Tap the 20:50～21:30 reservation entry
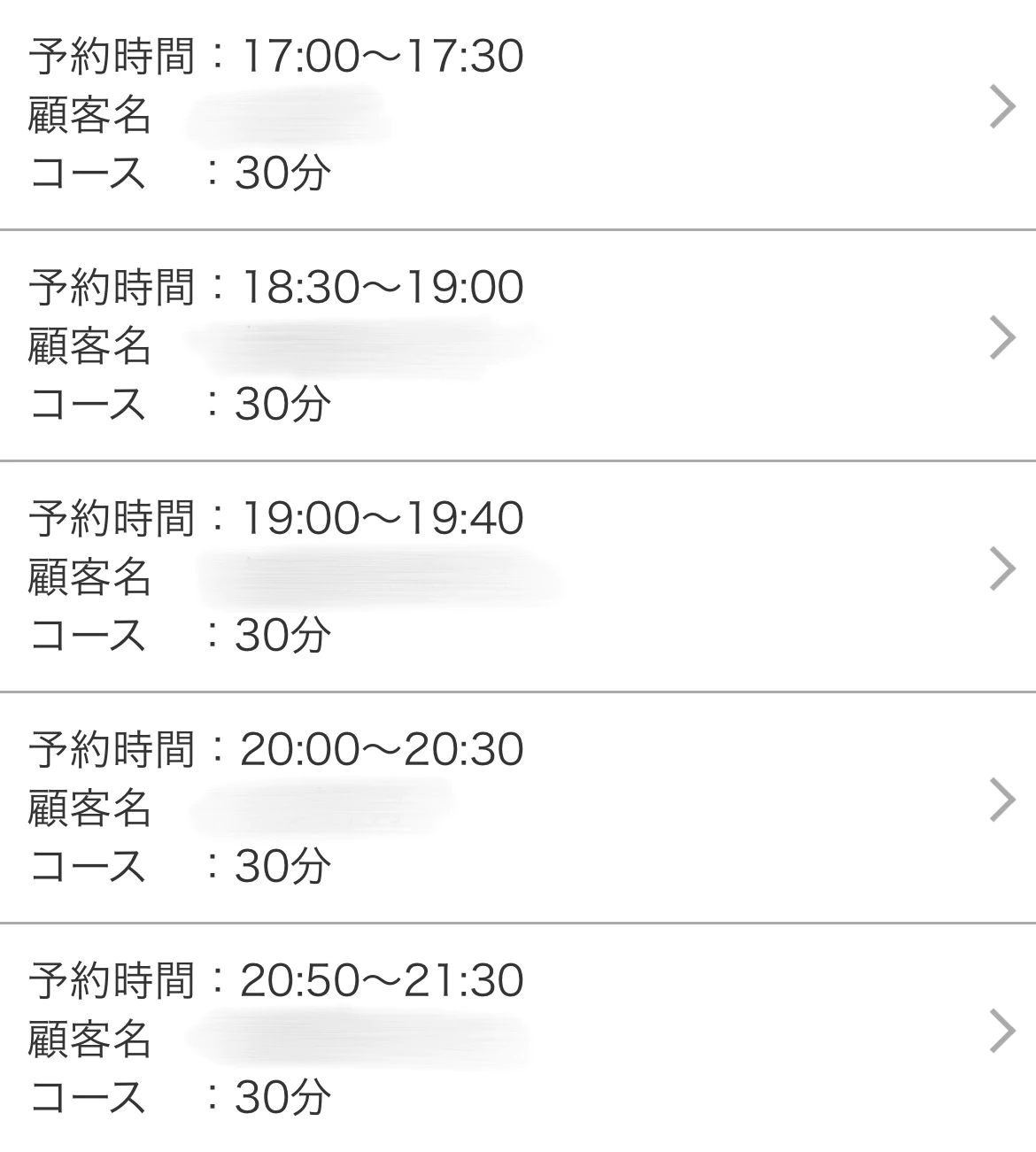The height and width of the screenshot is (1152, 1036). click(518, 1037)
